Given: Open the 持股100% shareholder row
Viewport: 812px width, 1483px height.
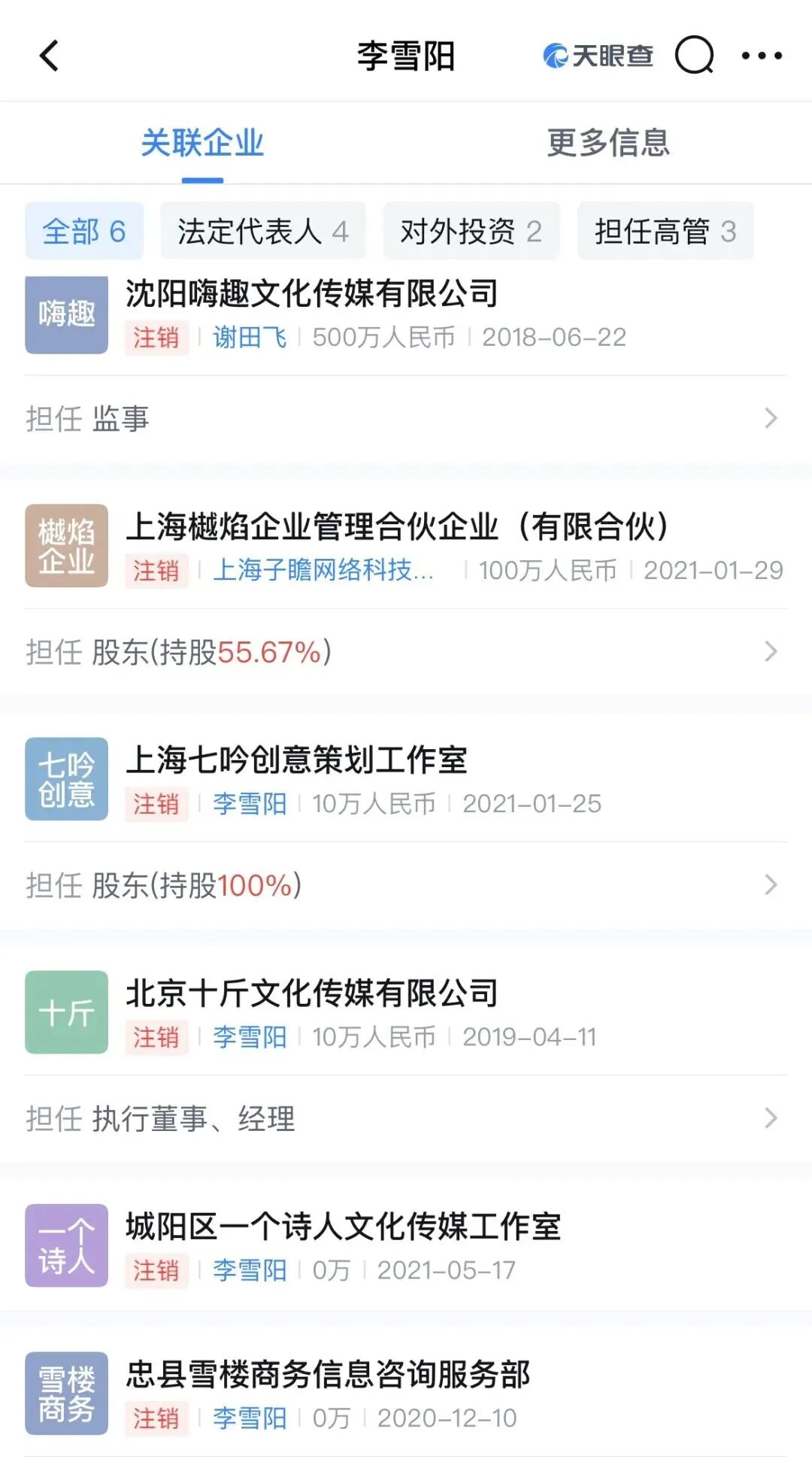Looking at the screenshot, I should (404, 885).
